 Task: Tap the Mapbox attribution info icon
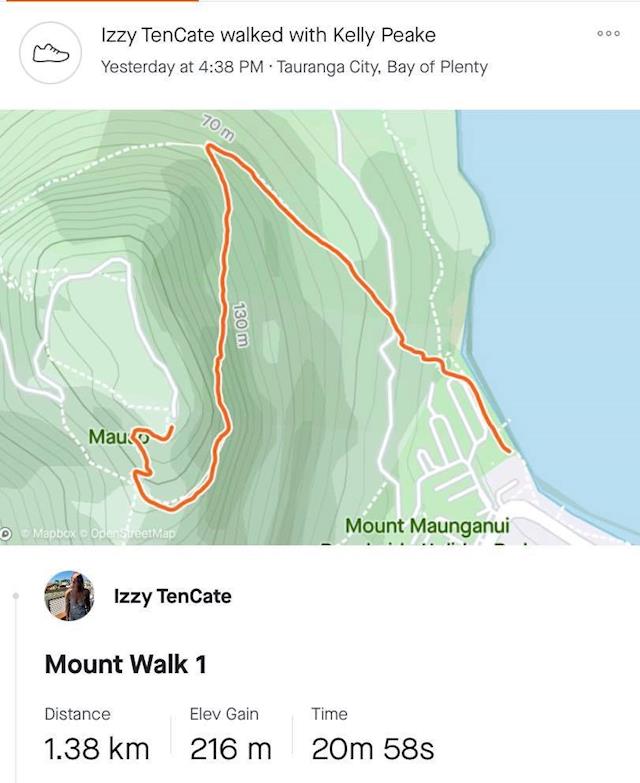point(7,534)
